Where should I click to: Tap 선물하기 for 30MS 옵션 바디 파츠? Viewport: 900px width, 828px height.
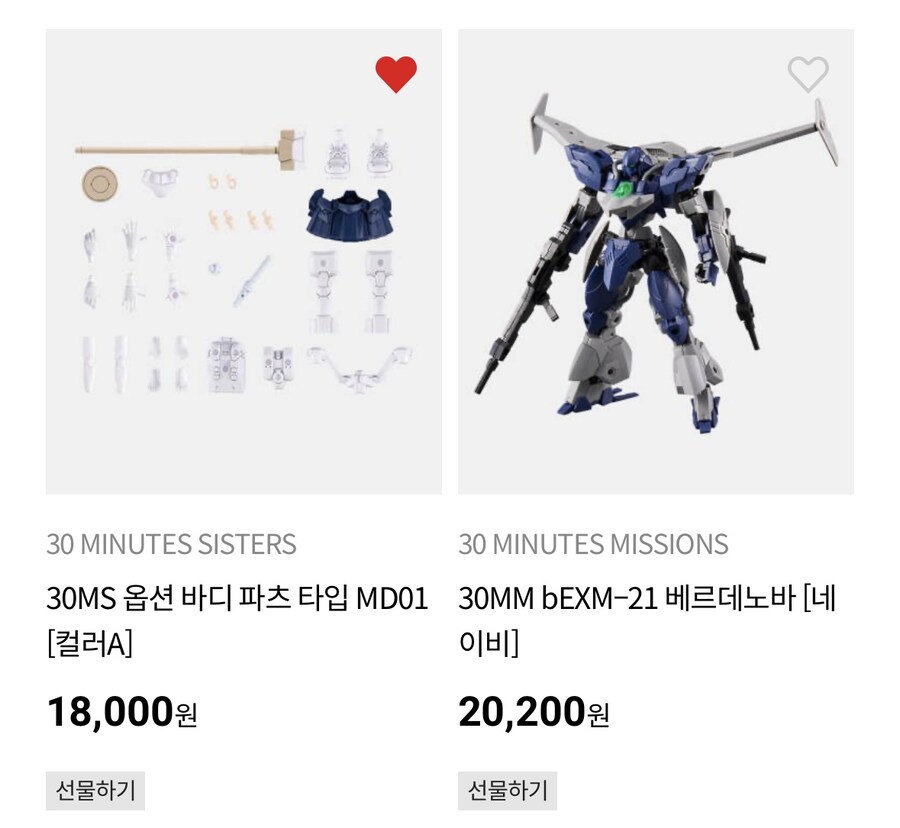coord(96,790)
